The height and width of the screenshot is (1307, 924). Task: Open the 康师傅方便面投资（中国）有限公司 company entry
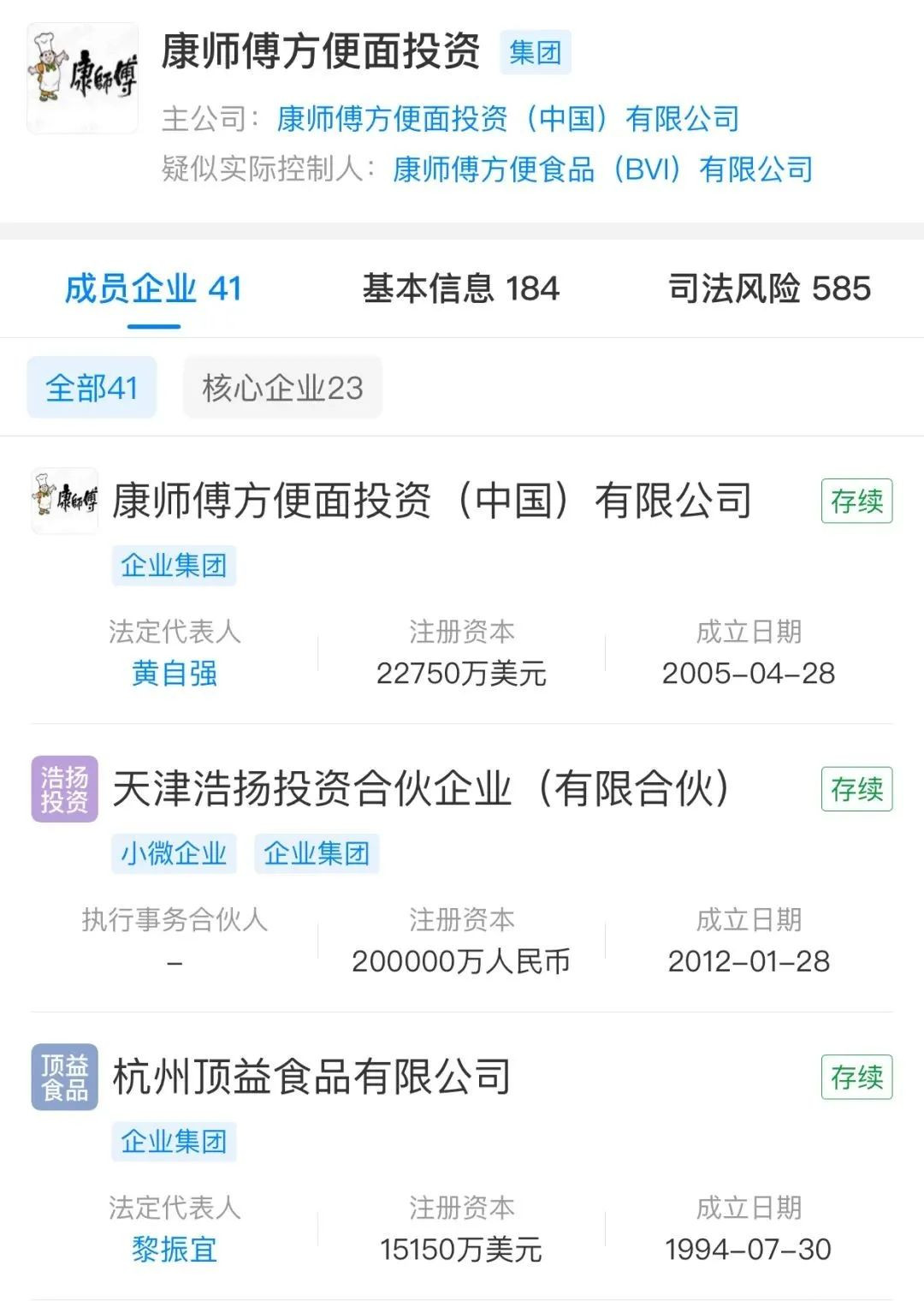pyautogui.click(x=432, y=501)
